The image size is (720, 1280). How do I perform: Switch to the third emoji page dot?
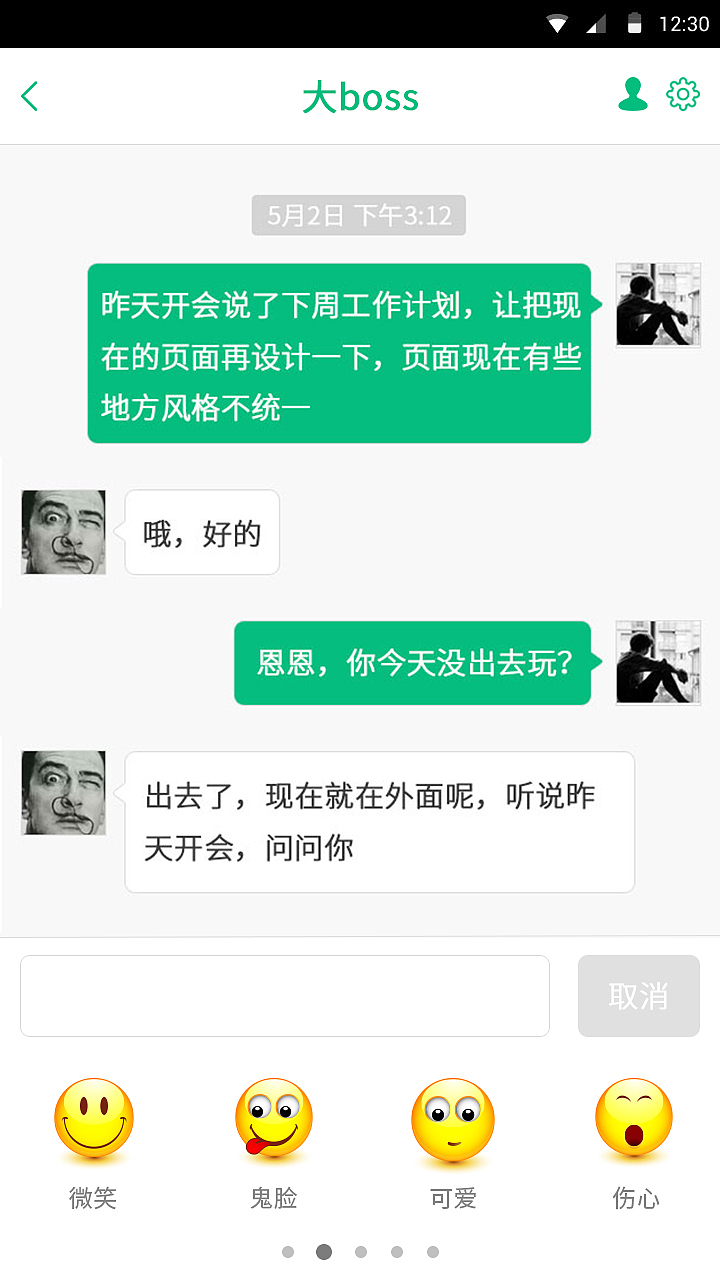(360, 1251)
